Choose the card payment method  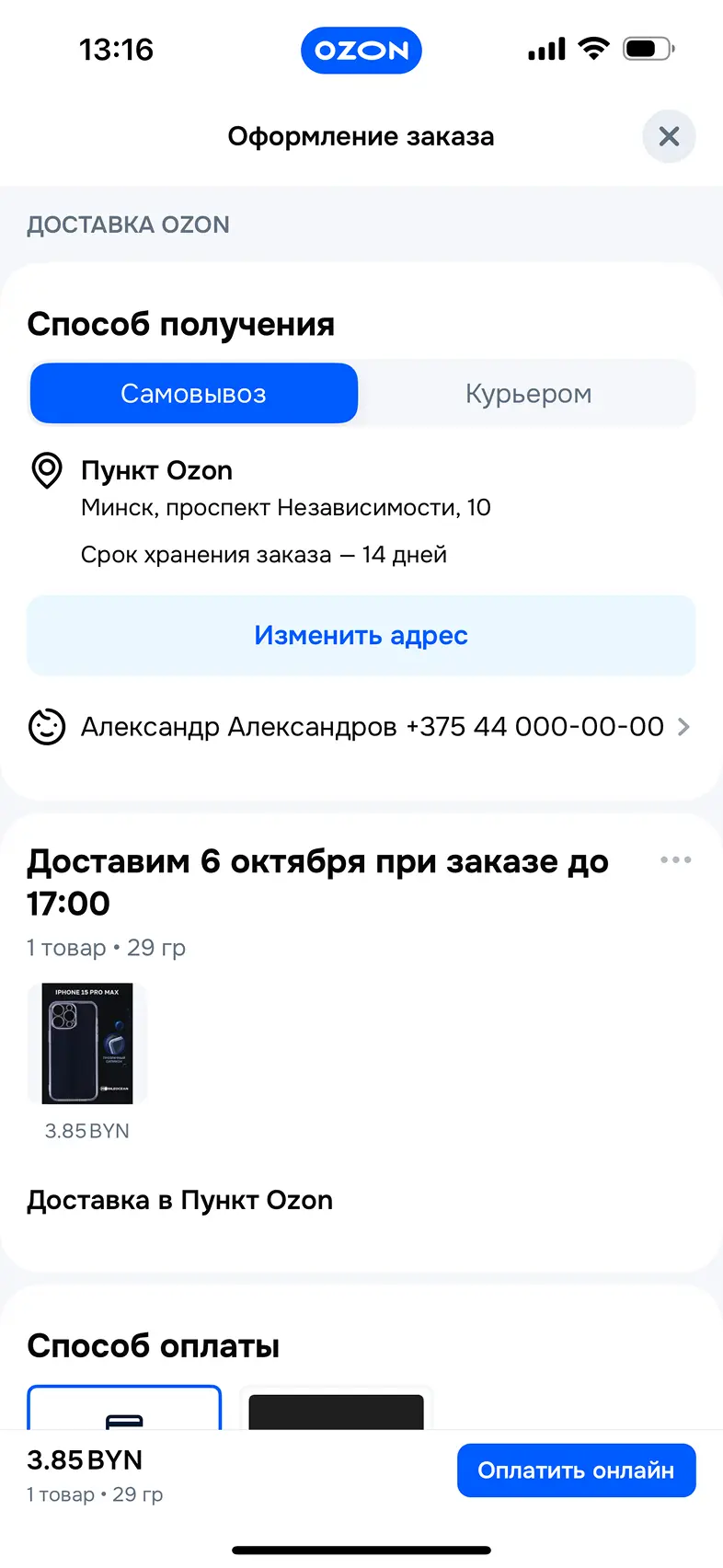(124, 1408)
